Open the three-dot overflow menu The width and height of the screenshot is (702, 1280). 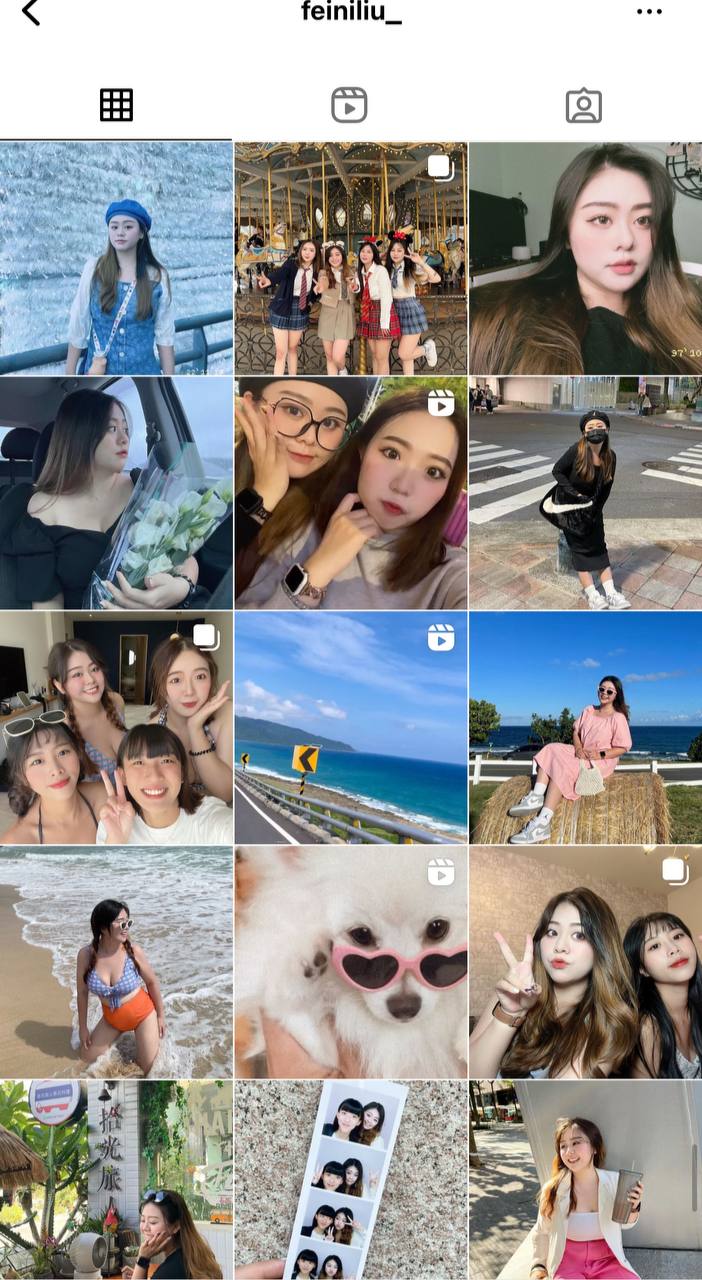point(649,12)
